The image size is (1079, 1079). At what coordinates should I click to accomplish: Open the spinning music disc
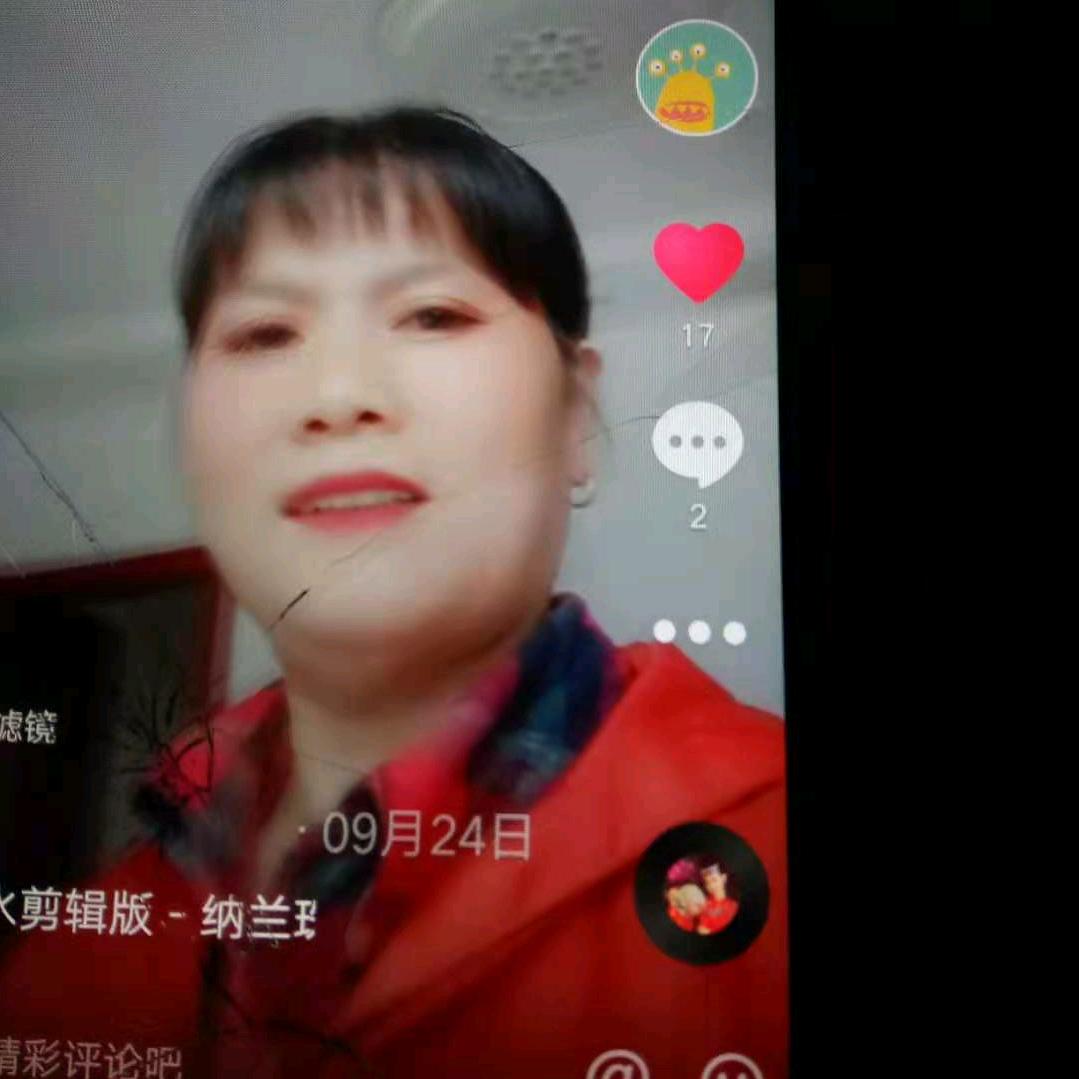701,893
